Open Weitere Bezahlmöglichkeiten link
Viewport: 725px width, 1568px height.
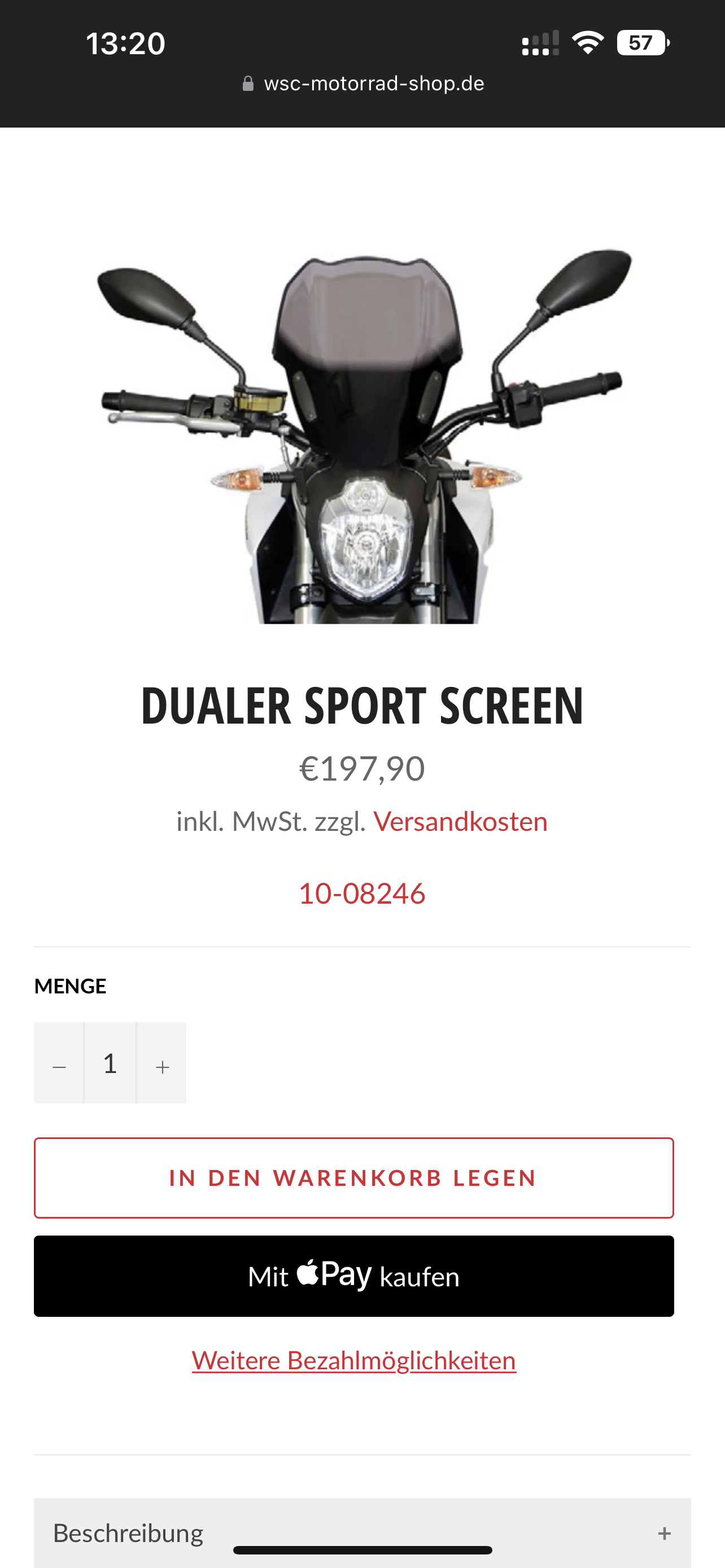pyautogui.click(x=353, y=1360)
